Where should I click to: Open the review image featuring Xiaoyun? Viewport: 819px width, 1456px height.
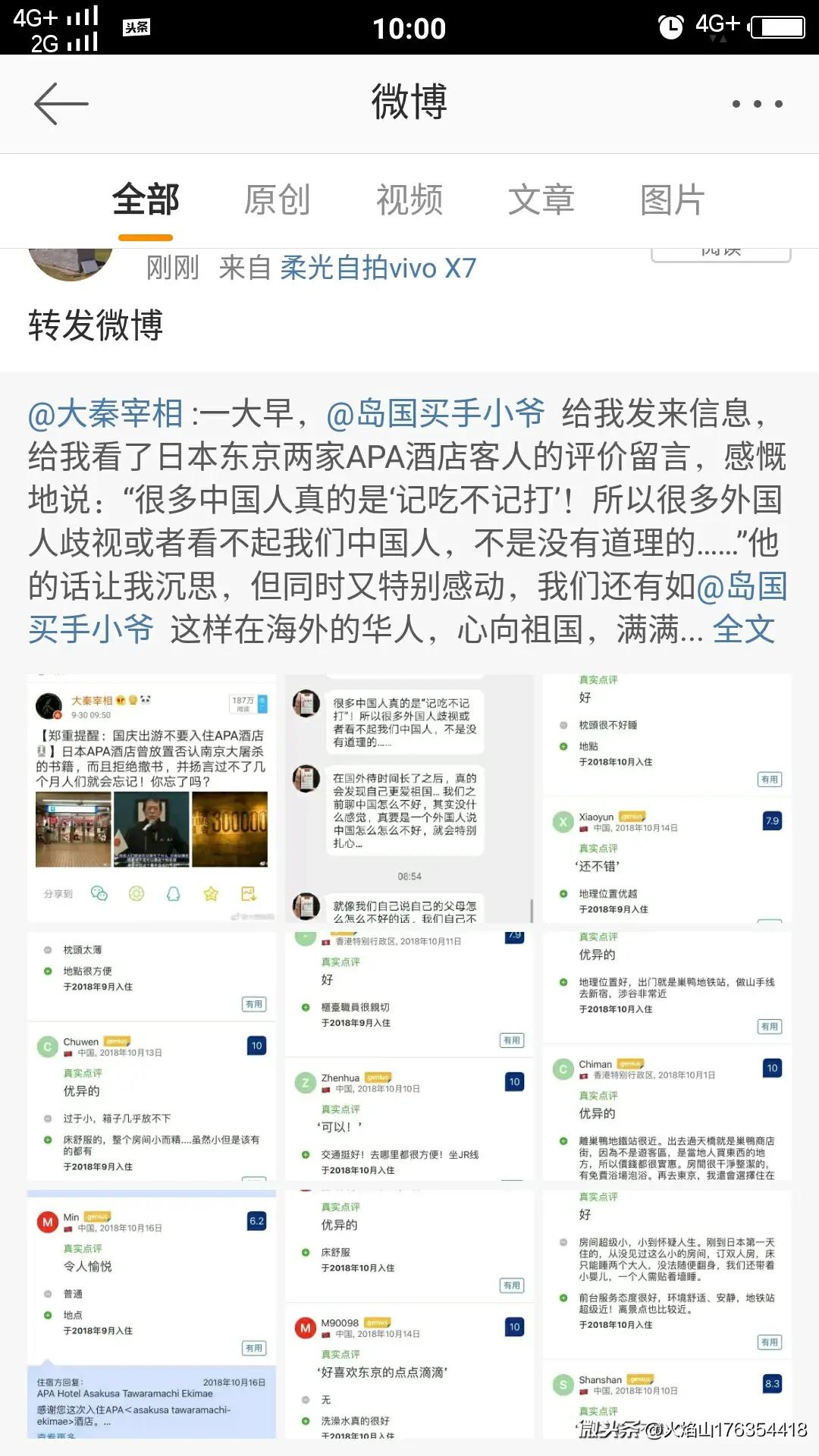point(667,798)
